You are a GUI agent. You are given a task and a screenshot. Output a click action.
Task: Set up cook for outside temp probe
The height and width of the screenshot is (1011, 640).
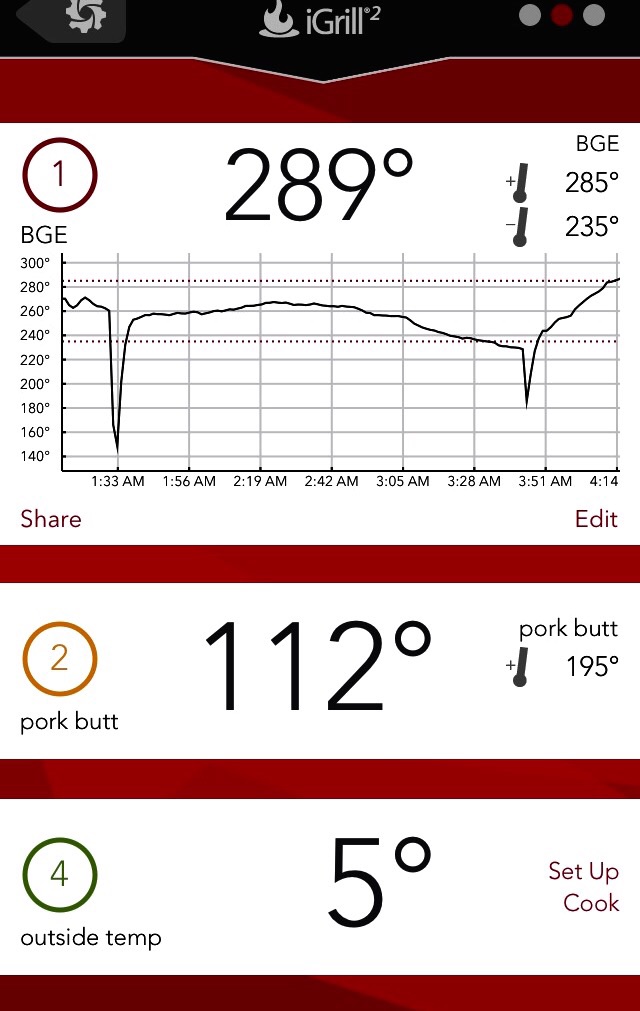[583, 887]
